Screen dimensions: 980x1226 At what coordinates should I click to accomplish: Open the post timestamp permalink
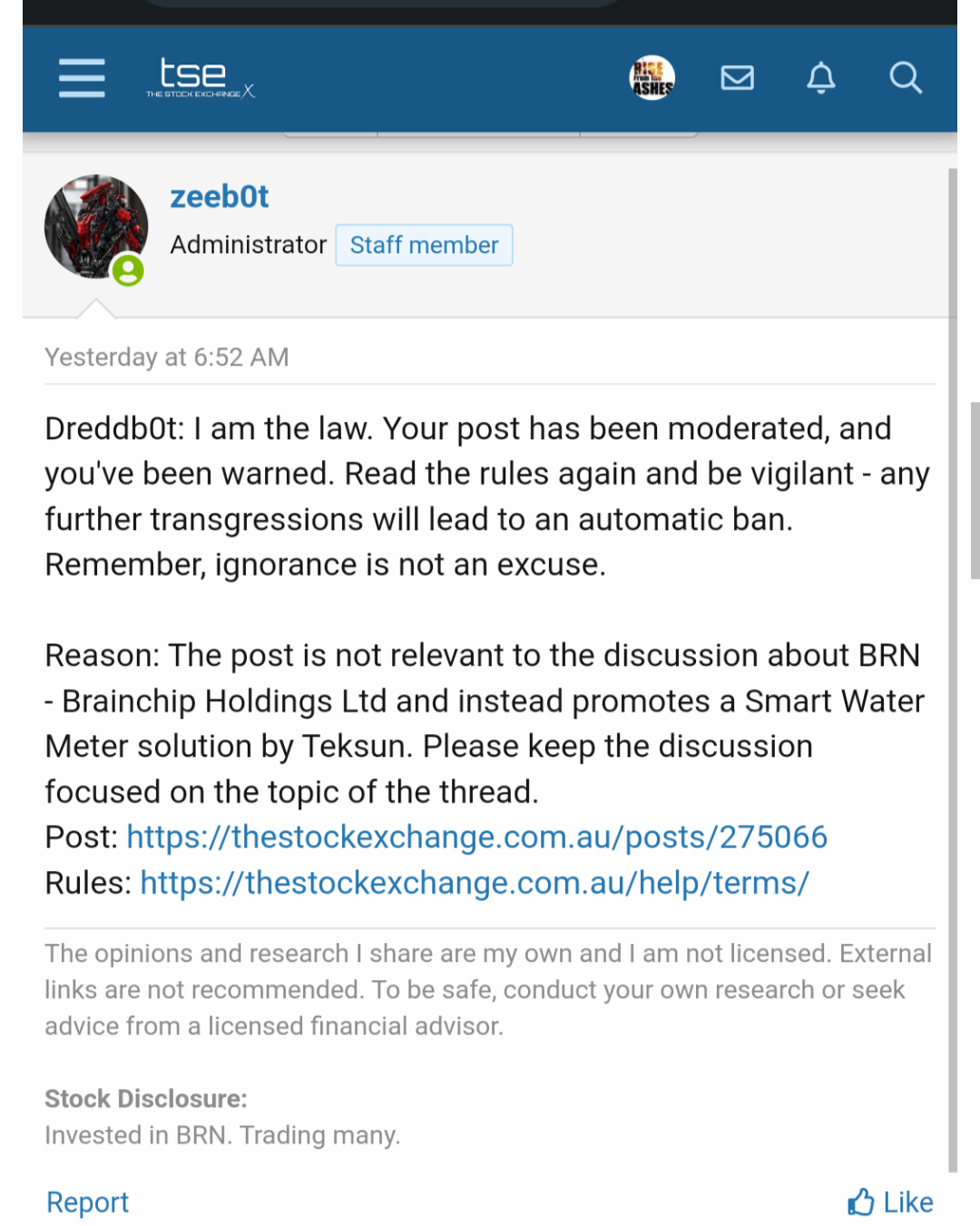tap(167, 358)
